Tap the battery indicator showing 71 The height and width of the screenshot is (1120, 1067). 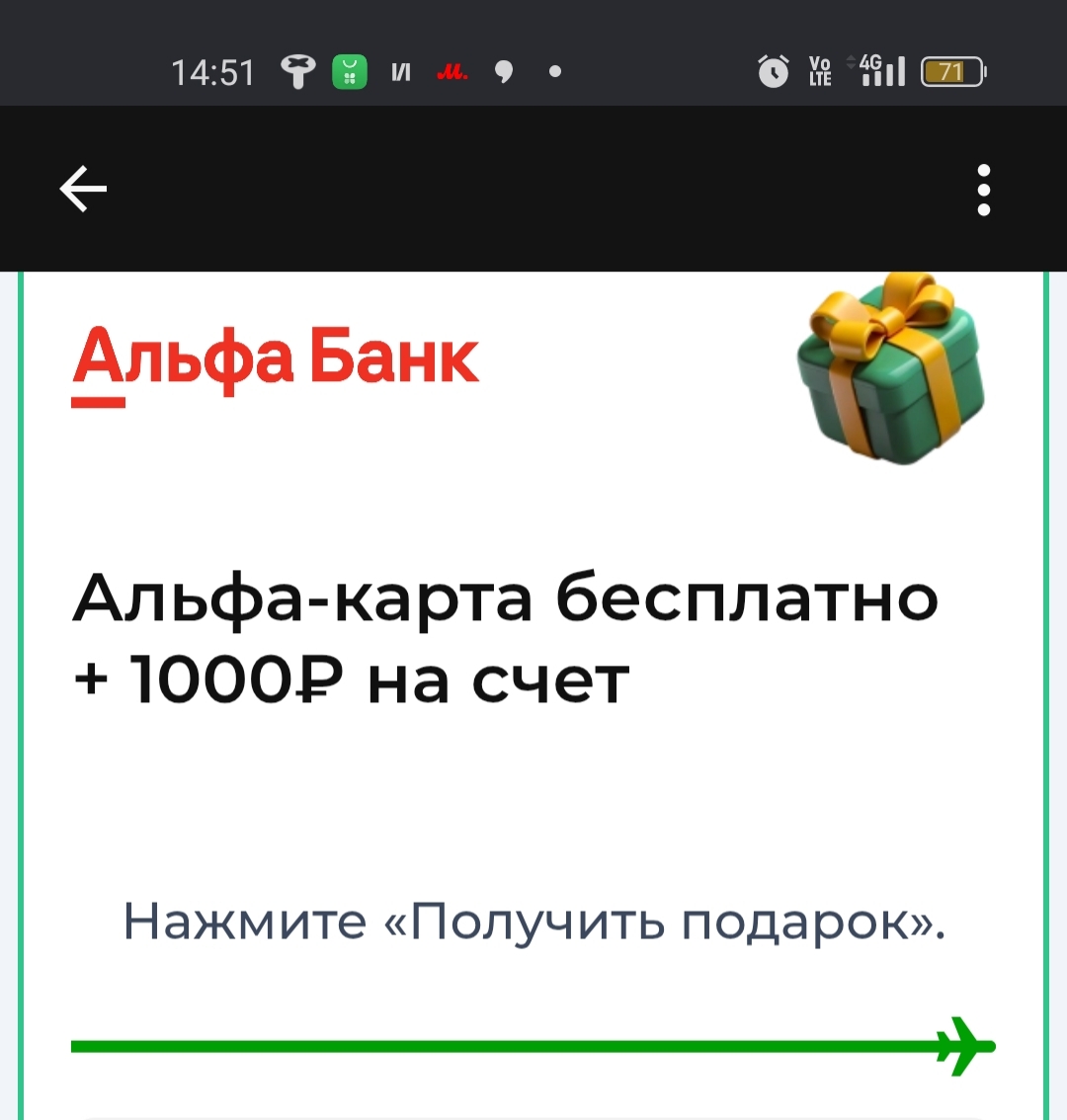(951, 69)
